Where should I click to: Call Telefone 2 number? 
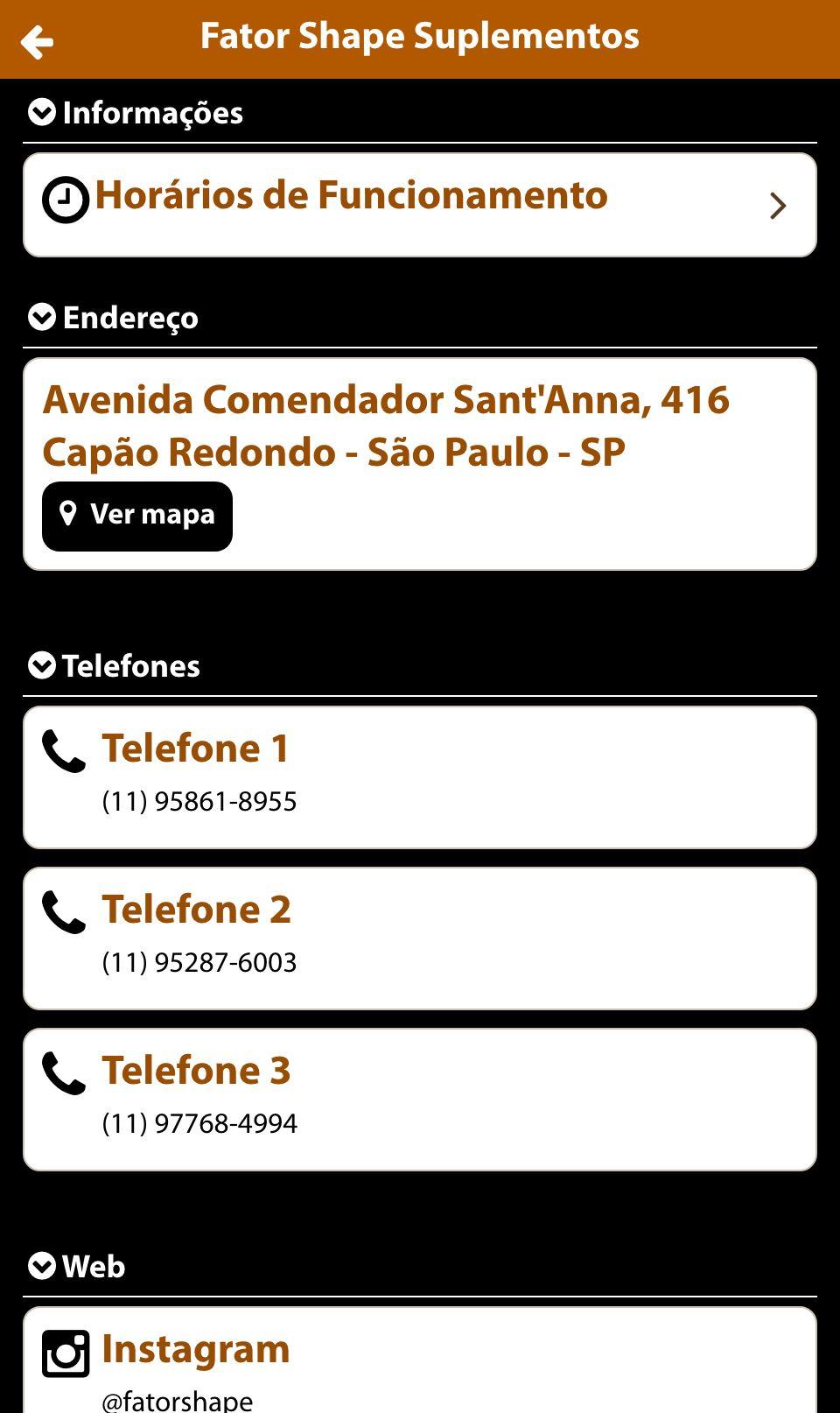420,938
